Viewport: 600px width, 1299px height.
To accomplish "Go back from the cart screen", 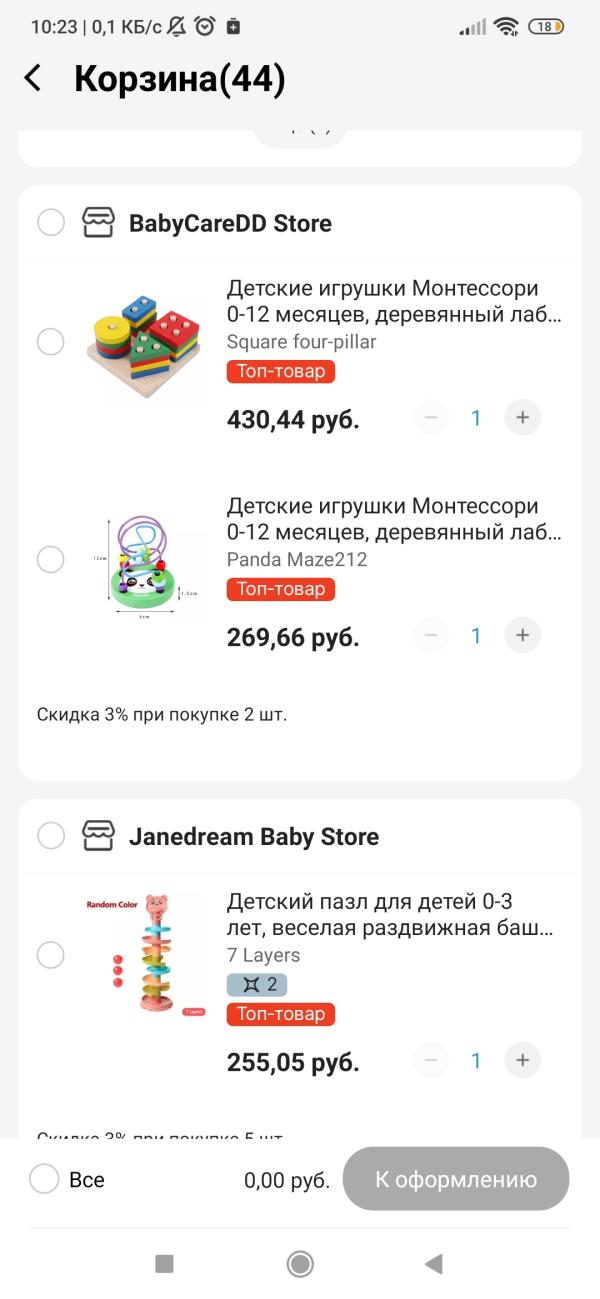I will click(33, 78).
